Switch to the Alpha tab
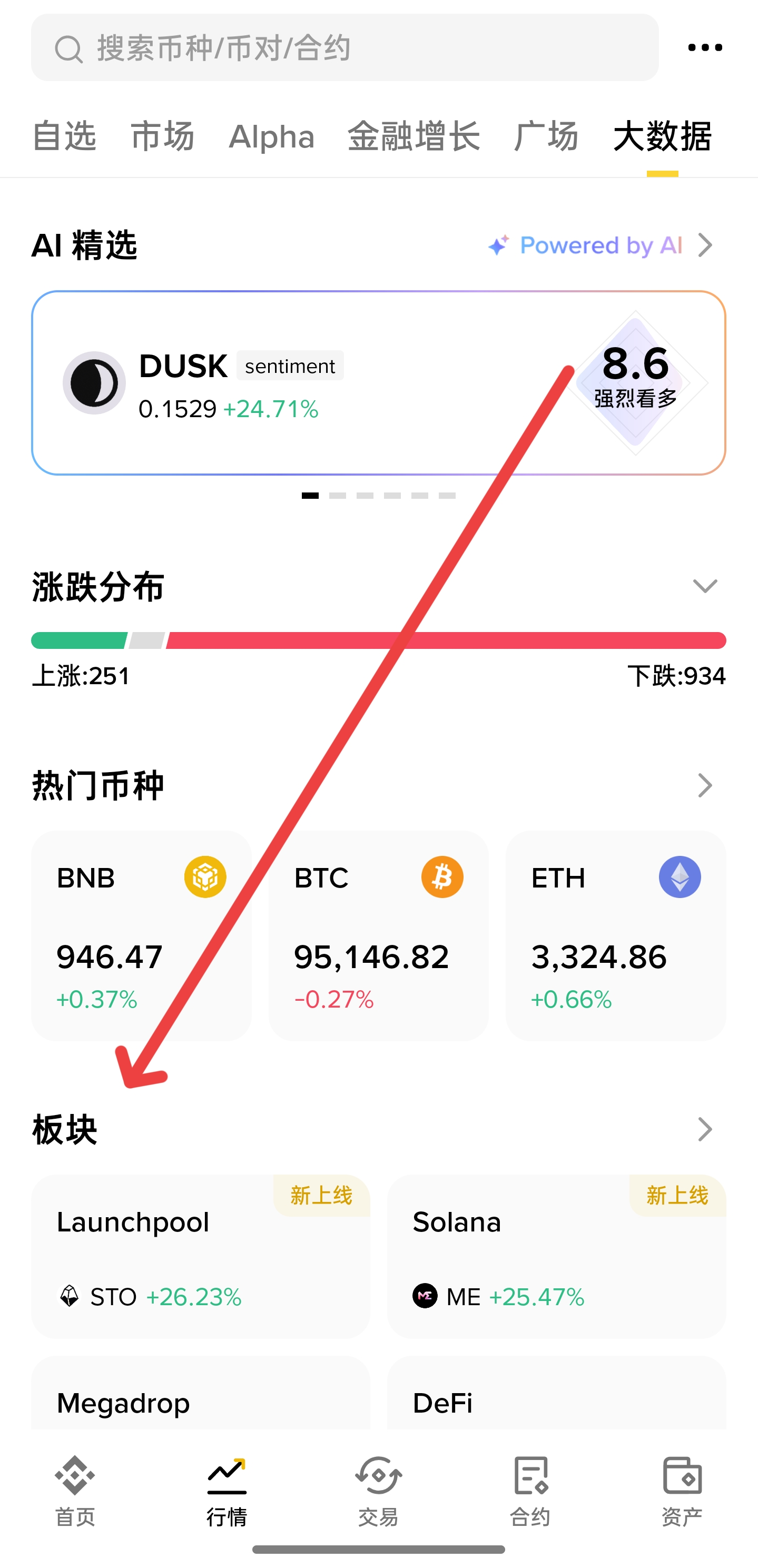758x1568 pixels. click(x=271, y=137)
